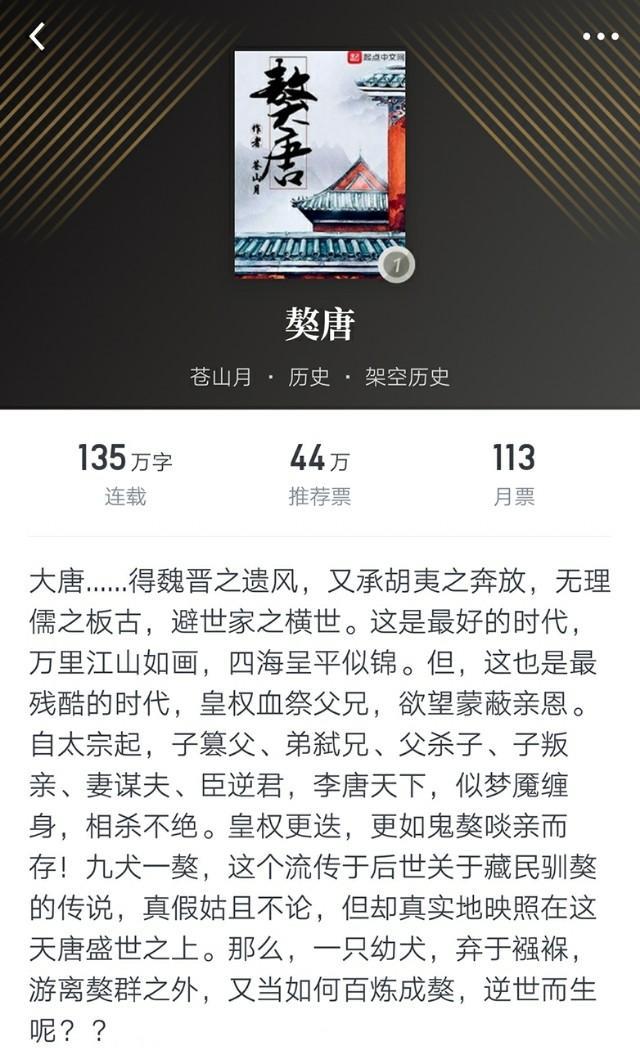
Task: Browse the 历史 category
Action: [x=309, y=377]
